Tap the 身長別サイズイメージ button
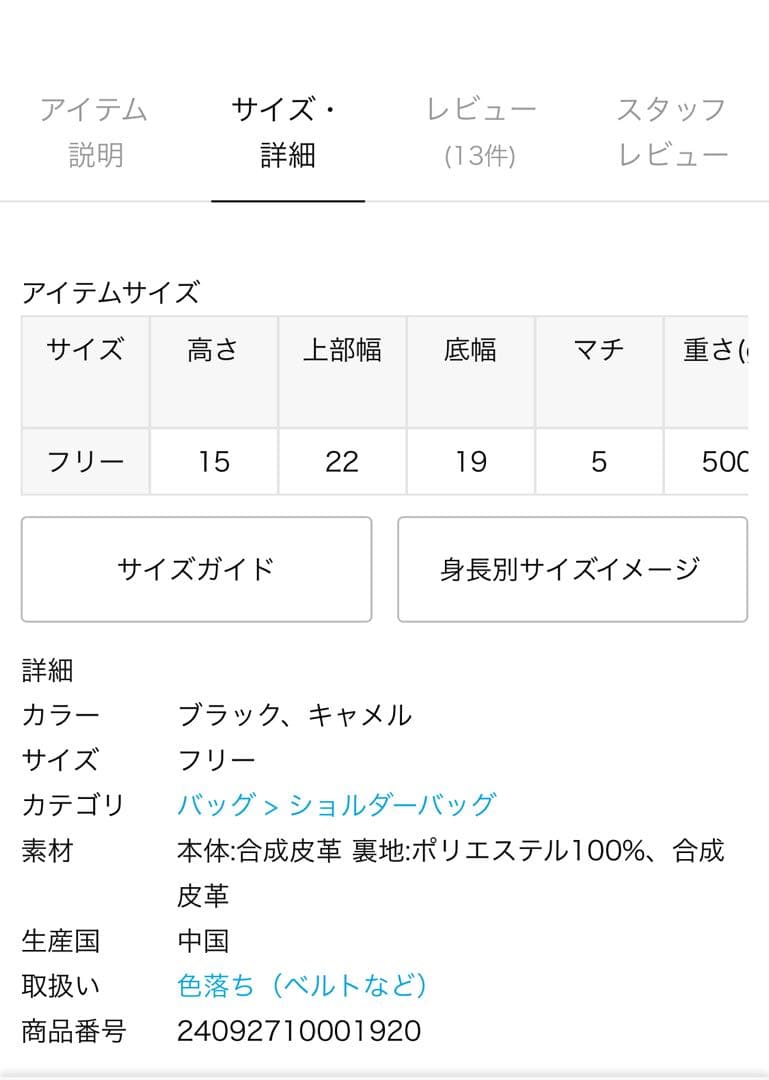Screen dimensions: 769x1080 (572, 569)
